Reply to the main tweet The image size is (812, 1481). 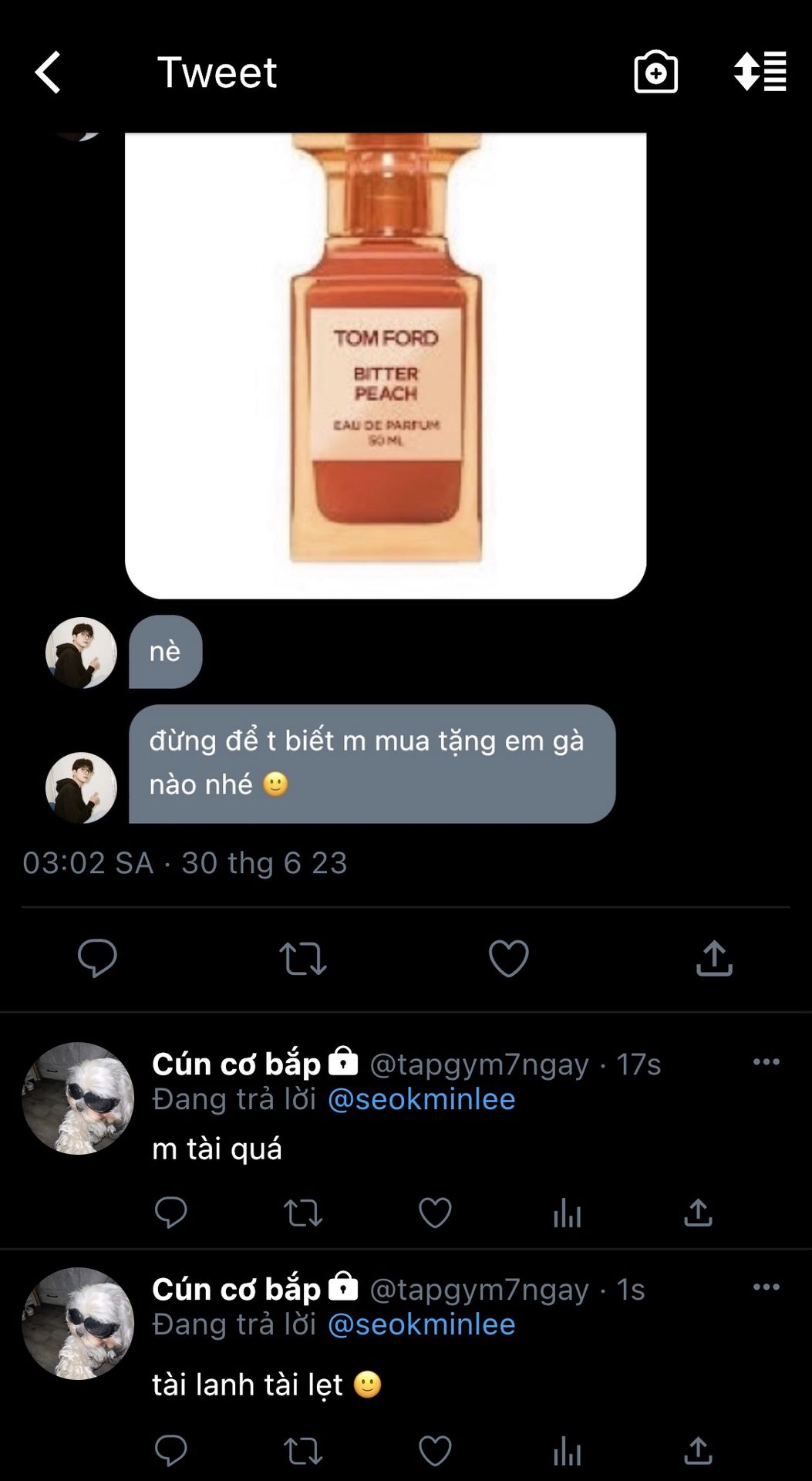point(97,958)
